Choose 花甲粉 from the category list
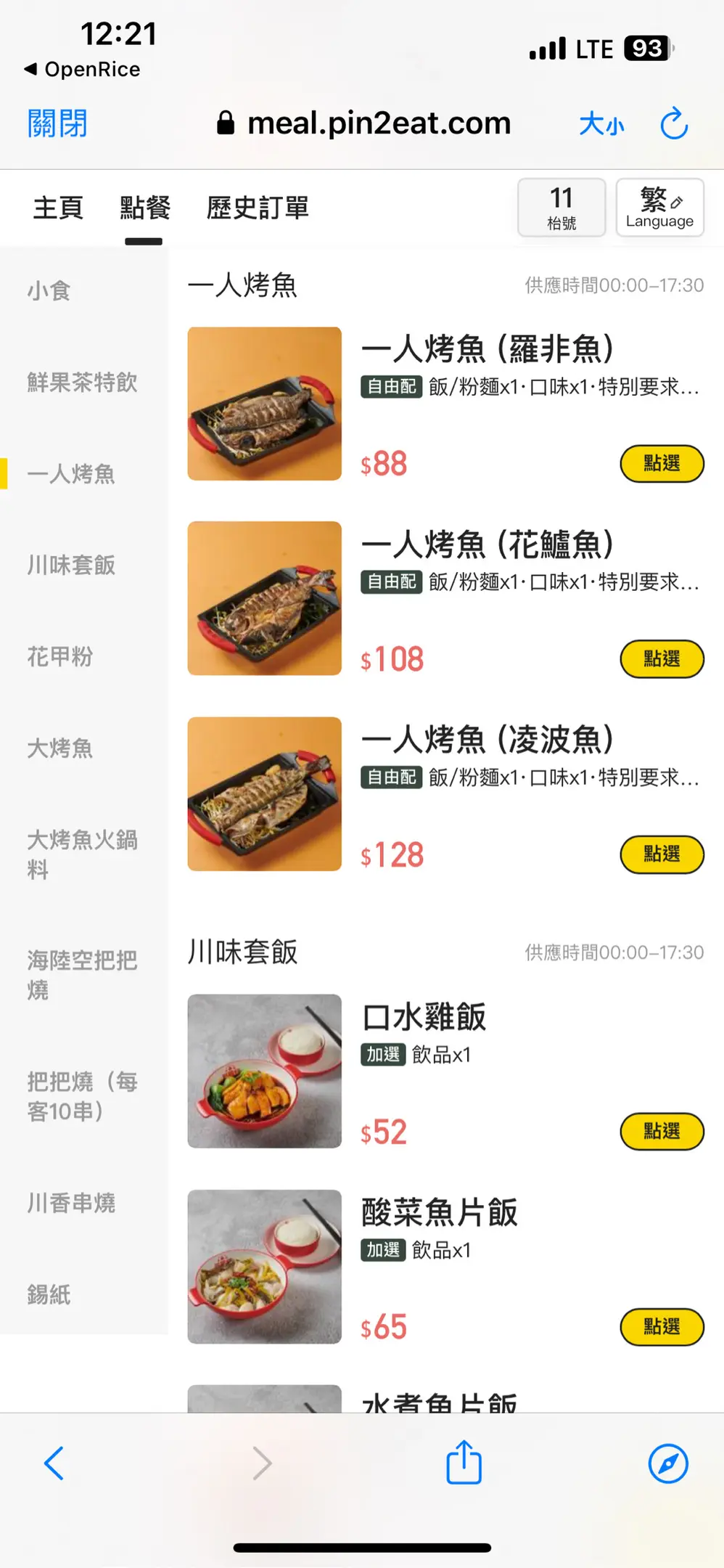724x1568 pixels. tap(60, 657)
